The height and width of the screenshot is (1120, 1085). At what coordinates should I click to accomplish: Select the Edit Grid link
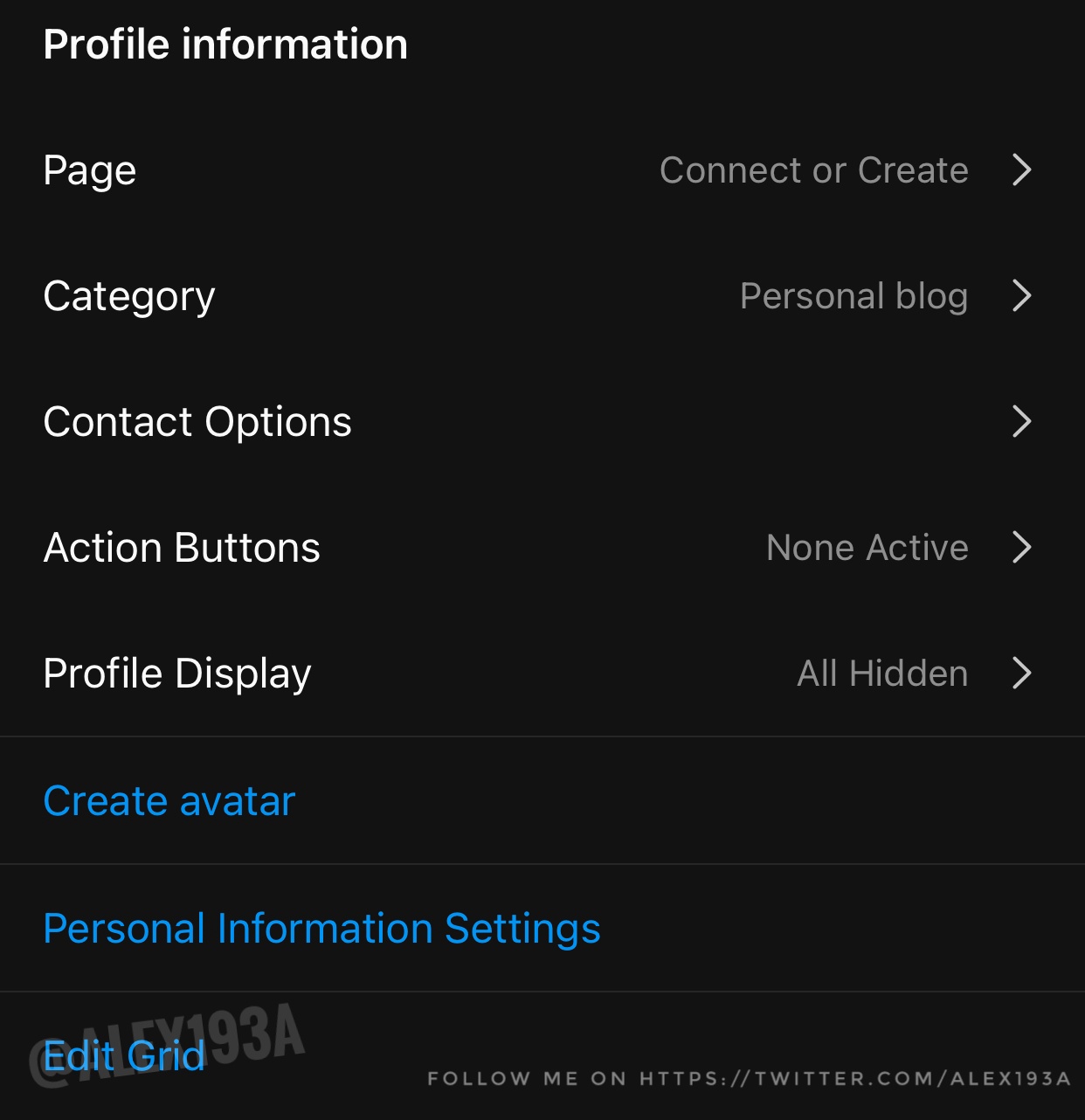[124, 1055]
